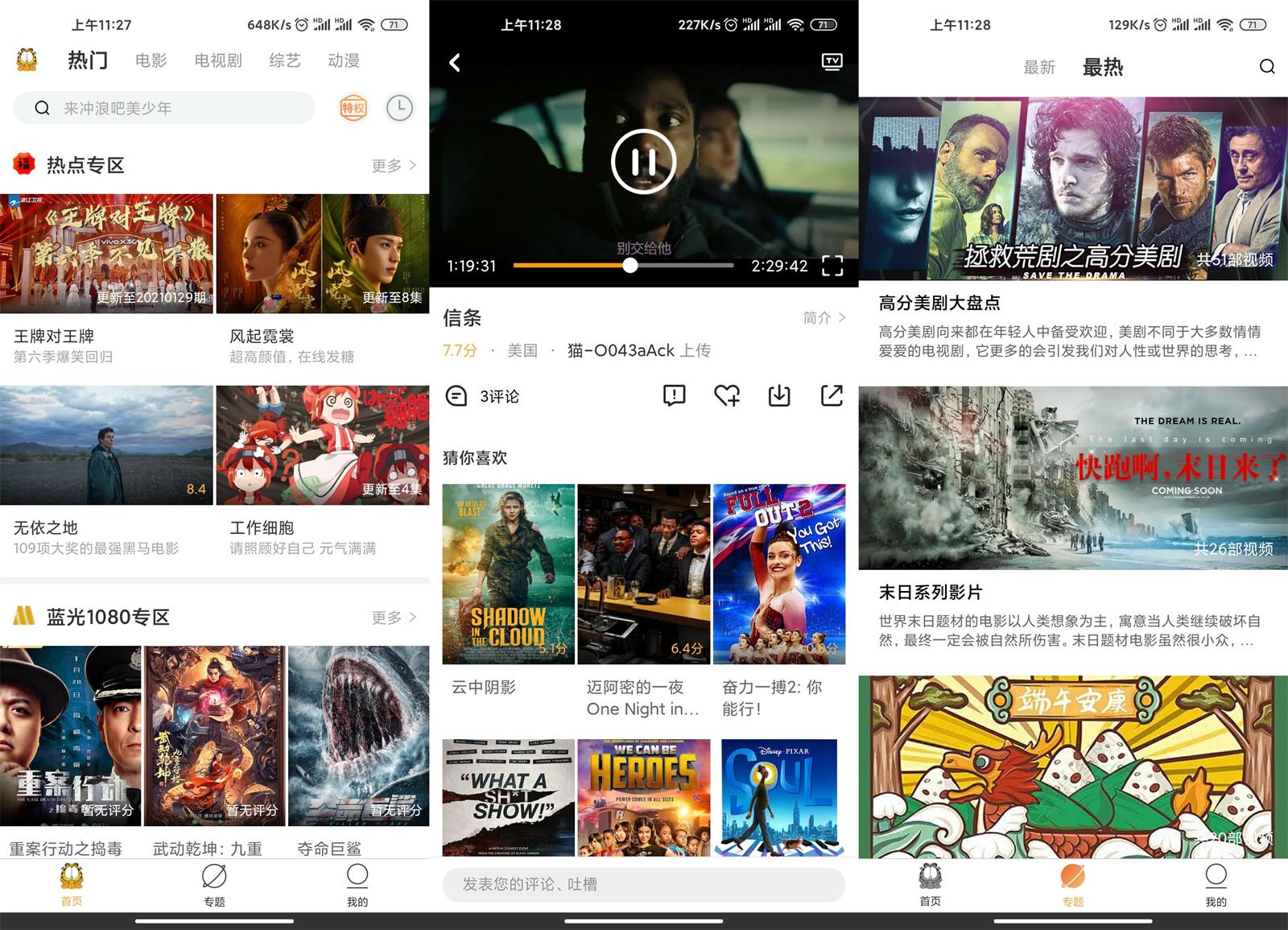Screen dimensions: 1288x930
Task: Enter fullscreen video mode
Action: [x=832, y=267]
